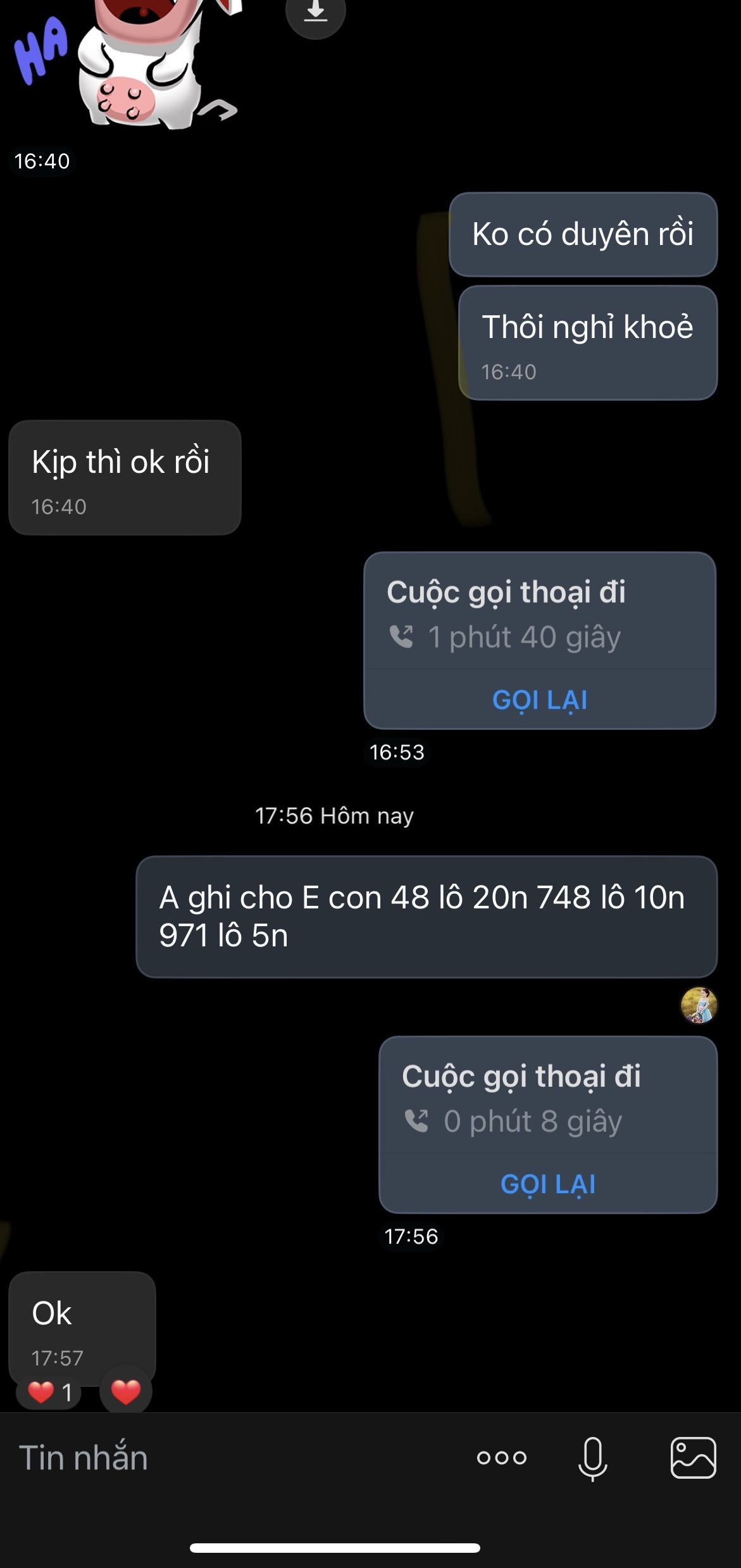Open the image gallery picker

pos(694,1458)
